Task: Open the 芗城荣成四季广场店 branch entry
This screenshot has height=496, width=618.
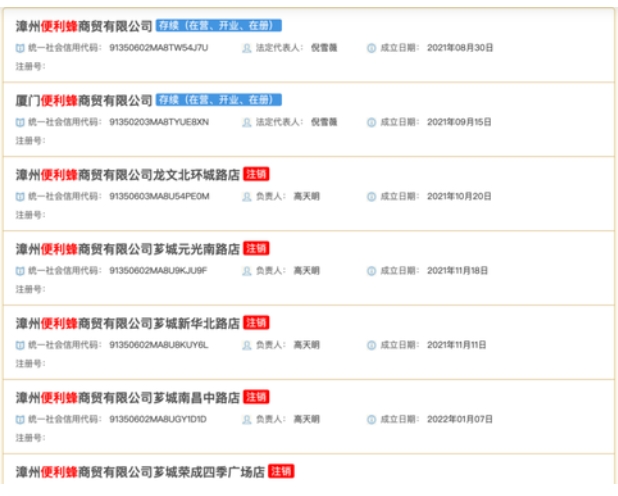Action: coord(141,471)
